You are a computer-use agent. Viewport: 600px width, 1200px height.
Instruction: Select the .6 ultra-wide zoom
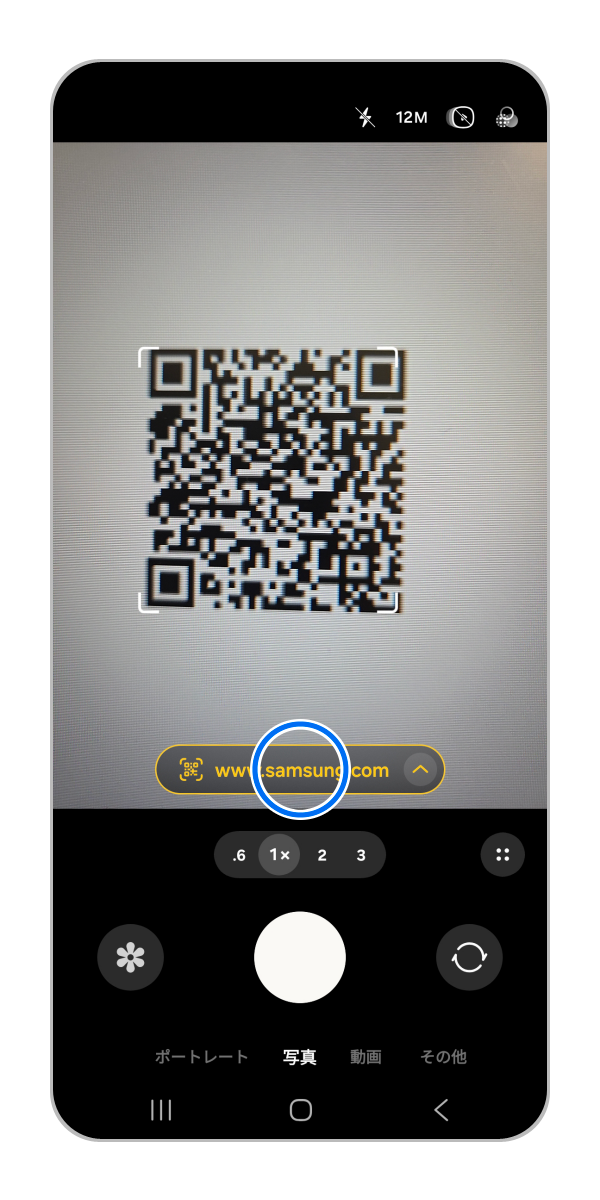(x=239, y=856)
